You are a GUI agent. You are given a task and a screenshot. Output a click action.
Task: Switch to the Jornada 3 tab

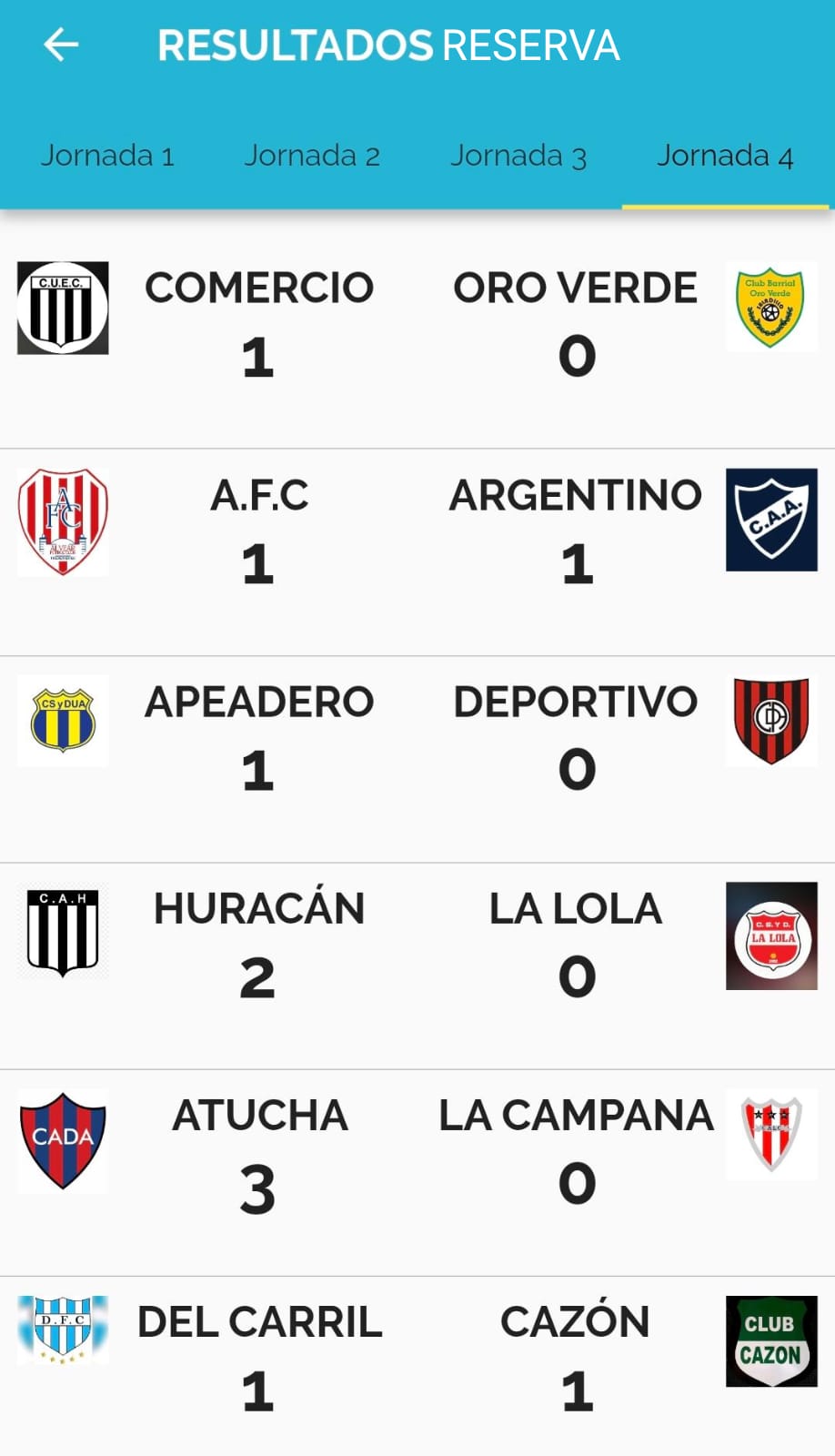point(518,156)
